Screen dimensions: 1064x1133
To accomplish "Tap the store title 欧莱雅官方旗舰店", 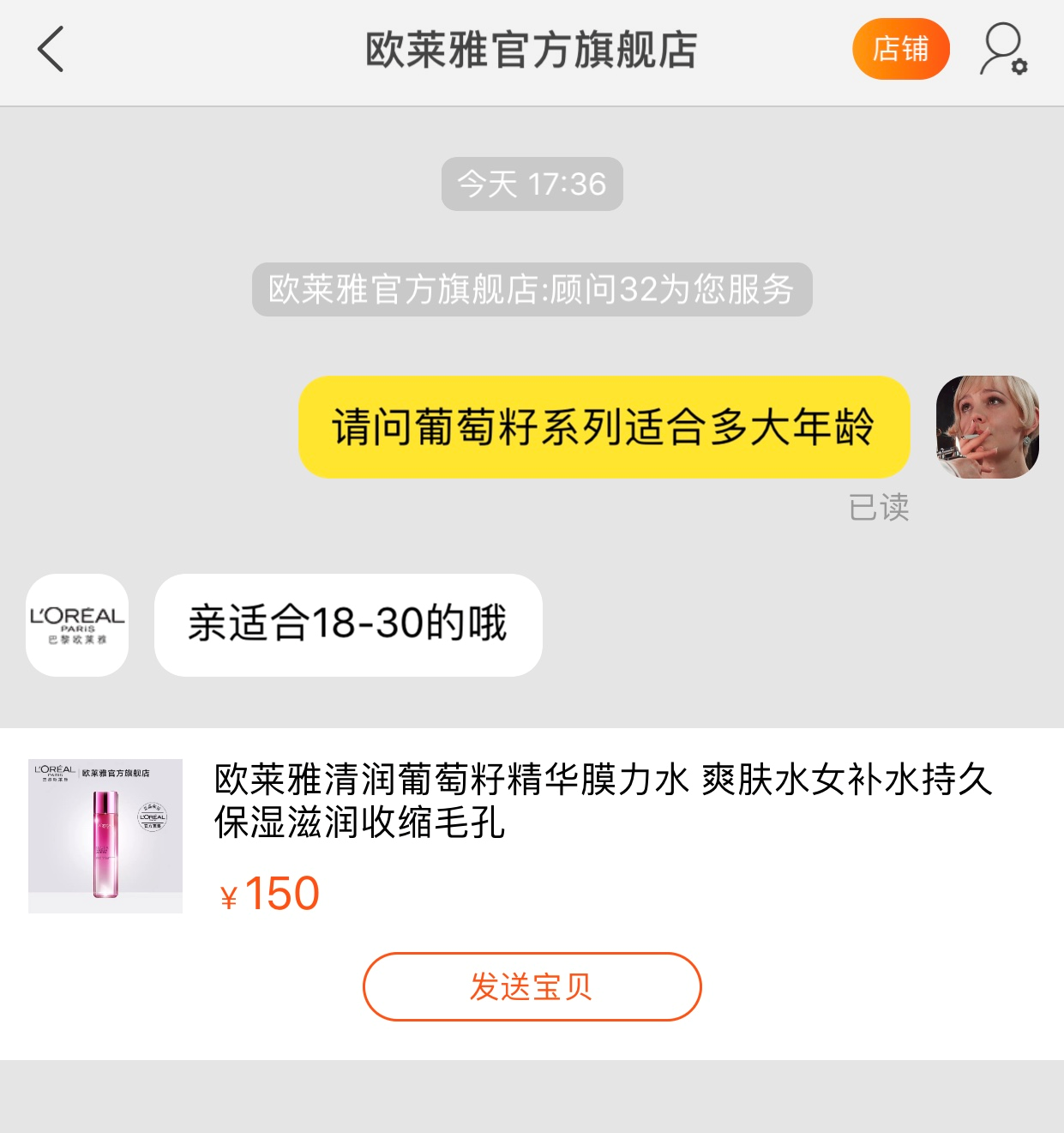I will point(532,51).
